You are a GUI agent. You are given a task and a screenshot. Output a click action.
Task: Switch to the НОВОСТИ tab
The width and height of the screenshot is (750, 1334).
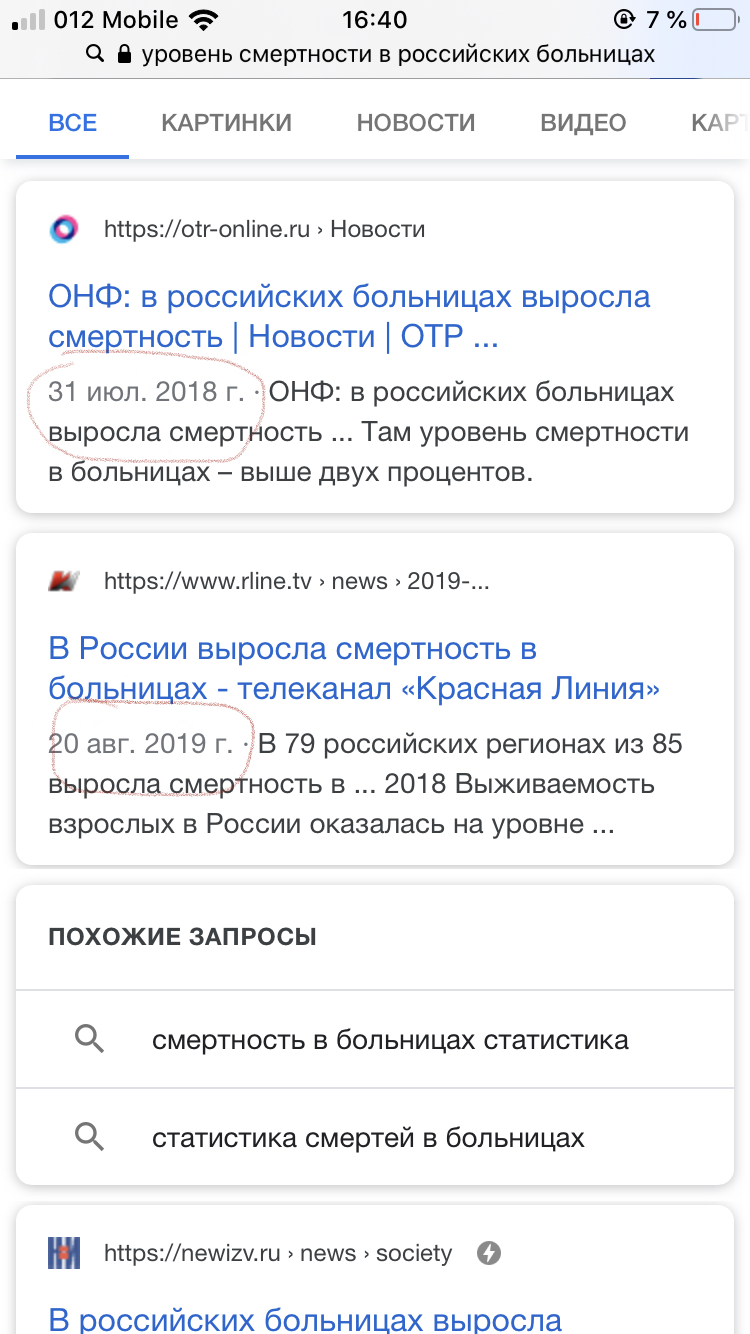416,123
